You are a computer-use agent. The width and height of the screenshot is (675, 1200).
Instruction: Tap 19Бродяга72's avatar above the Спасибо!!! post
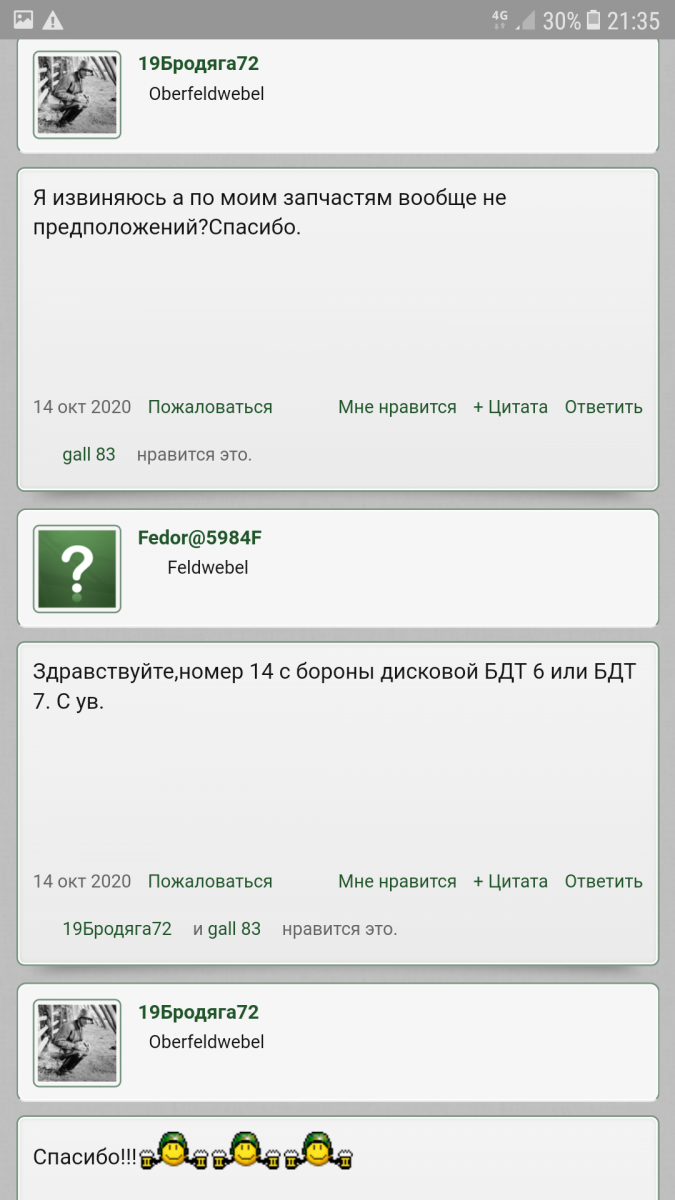click(x=77, y=1042)
